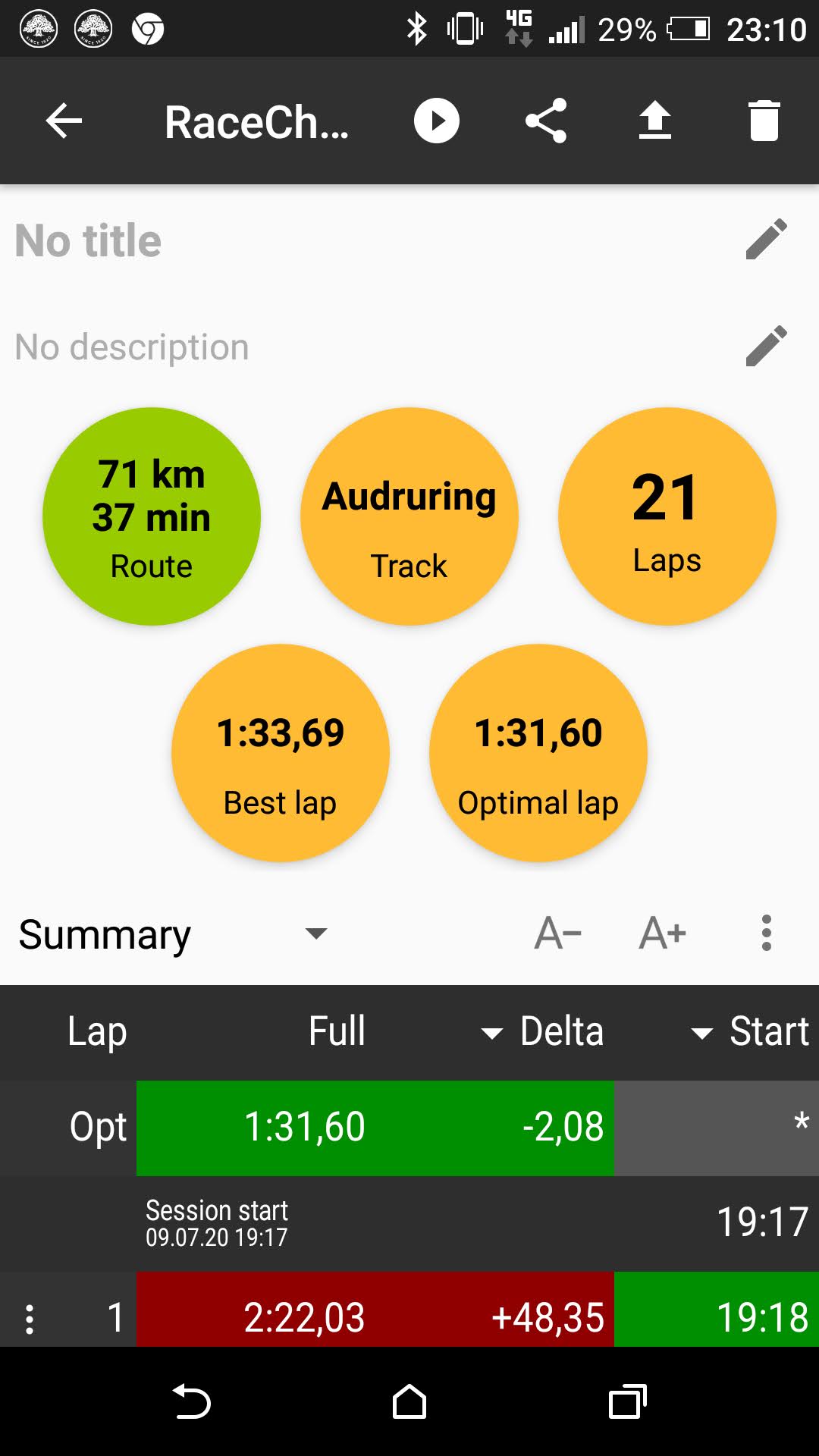This screenshot has width=819, height=1456.
Task: Increase the table font size
Action: click(x=663, y=934)
